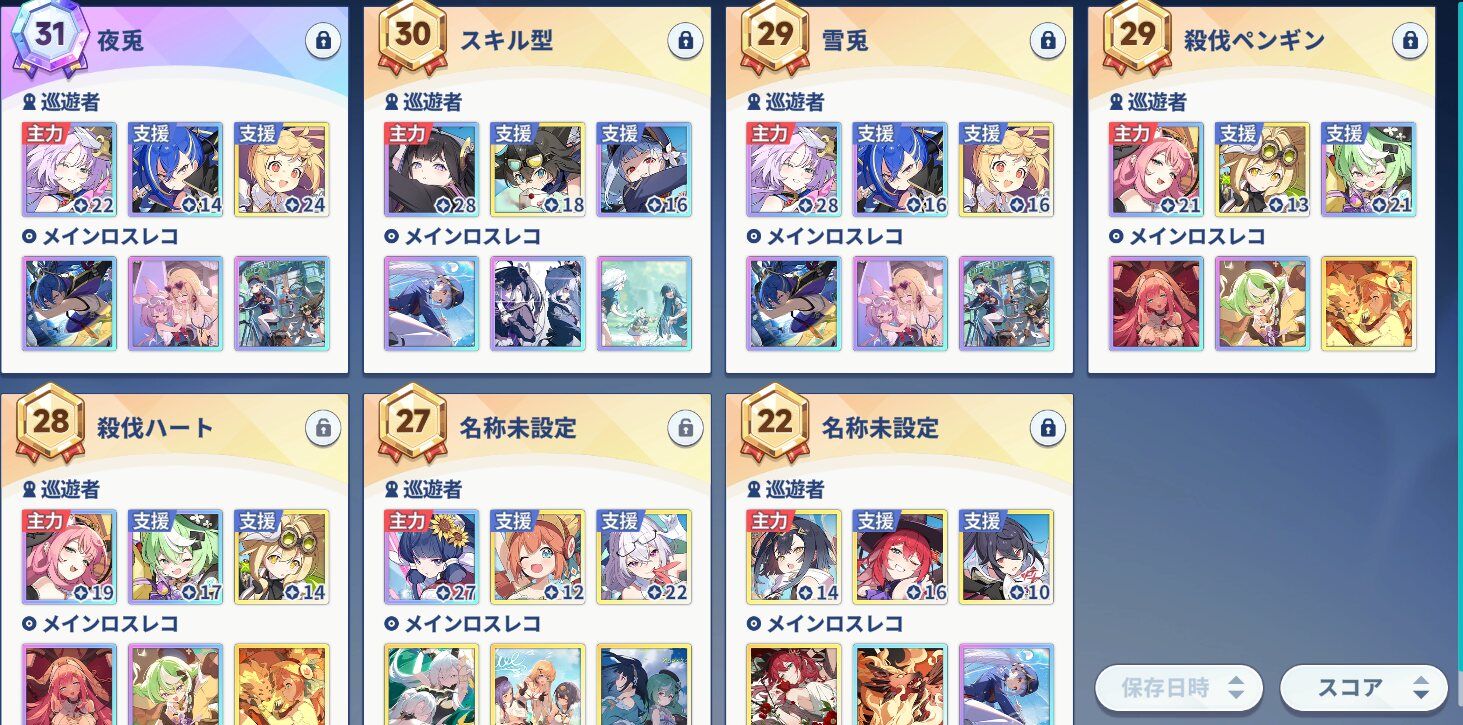1463x725 pixels.
Task: Toggle the lock on the 雪兎 card
Action: (1047, 41)
